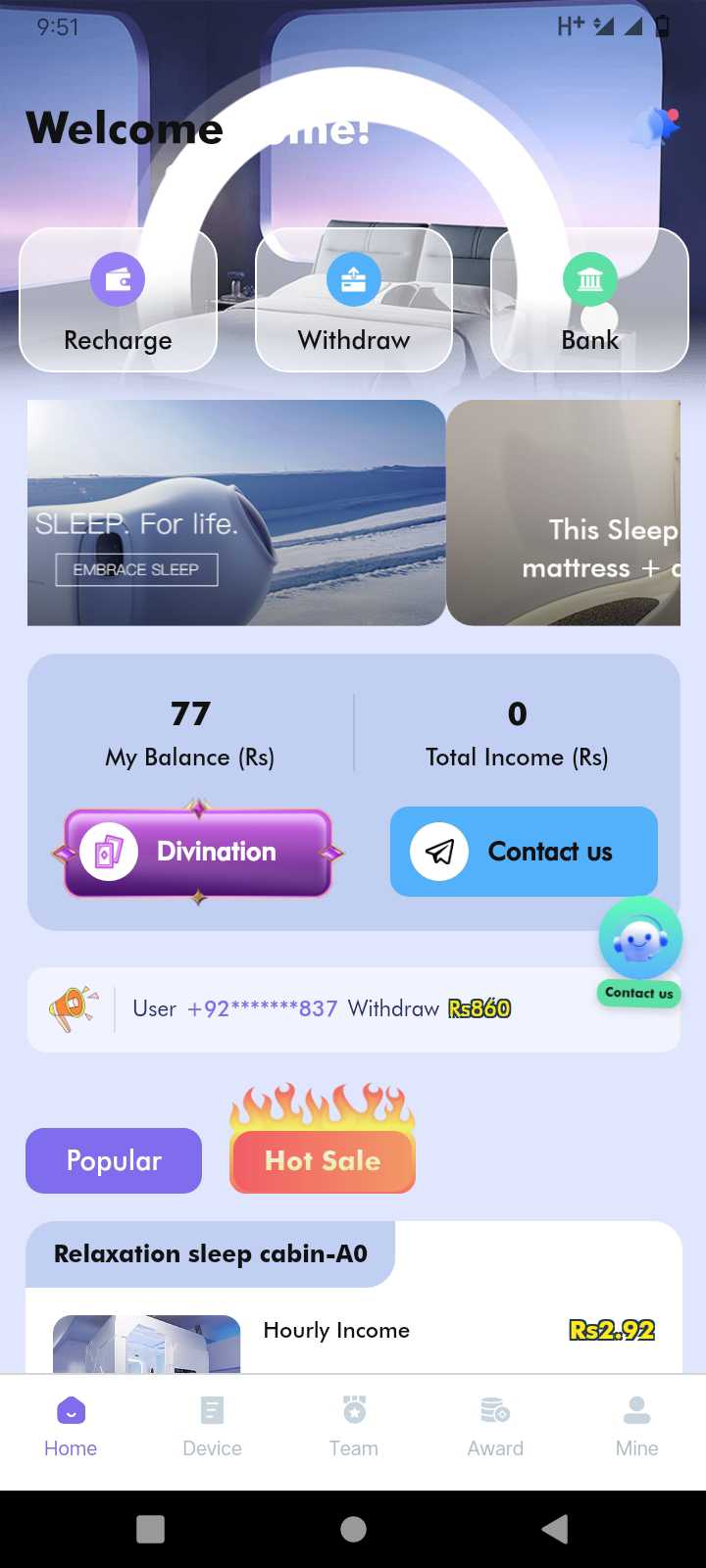Image resolution: width=706 pixels, height=1568 pixels.
Task: Open the Team tab
Action: tap(354, 1428)
